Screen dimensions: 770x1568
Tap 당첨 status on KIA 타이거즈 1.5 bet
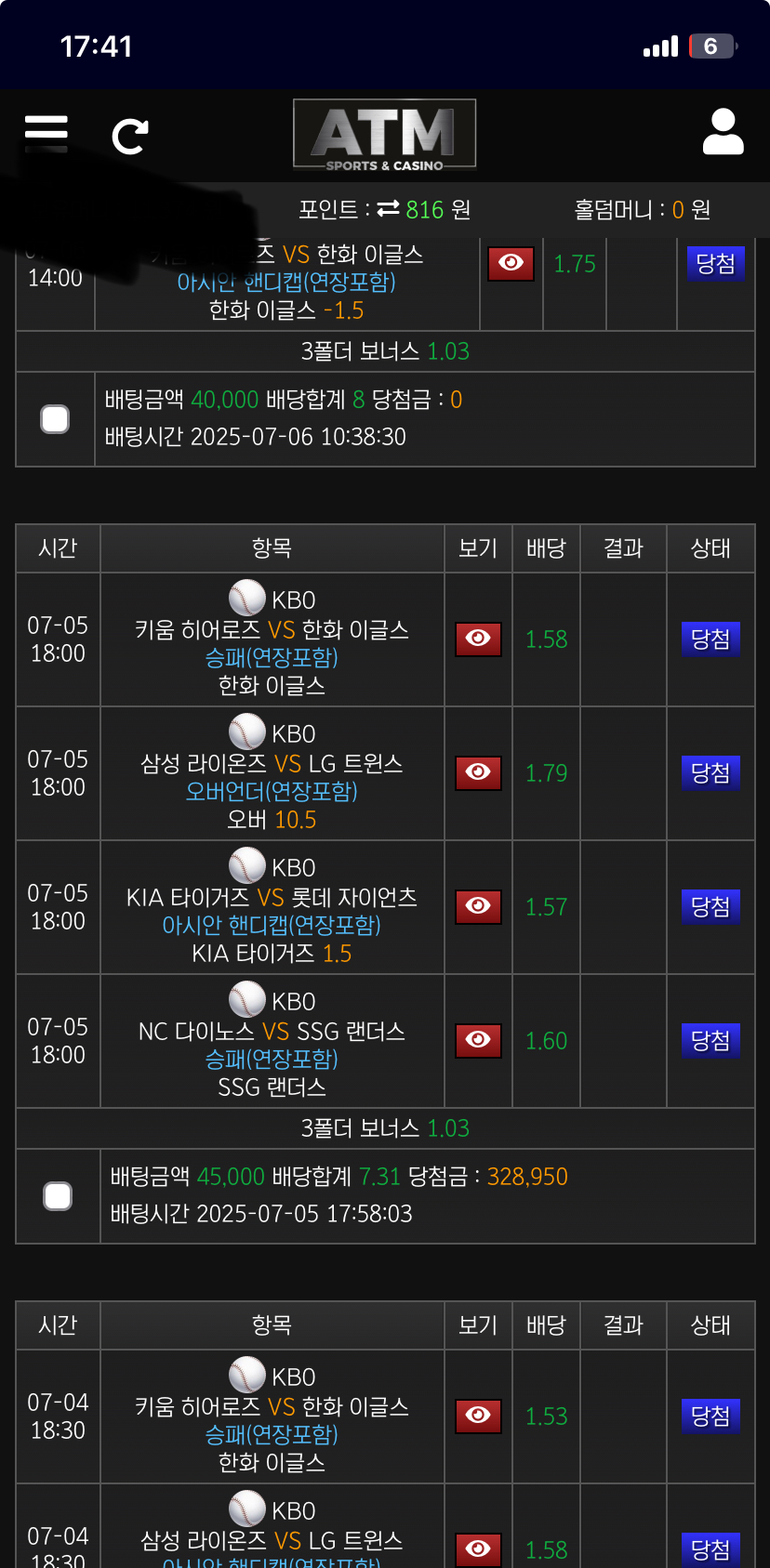710,906
